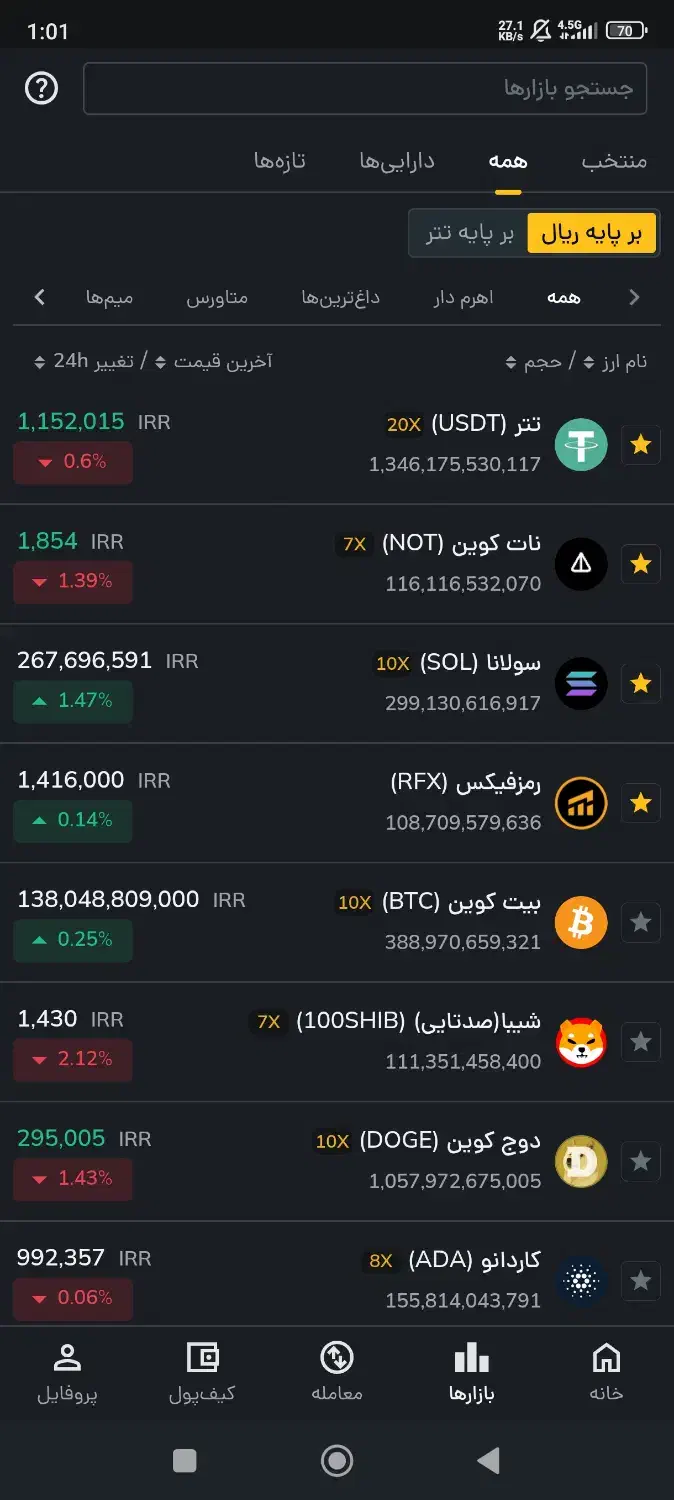This screenshot has width=674, height=1500.
Task: Filter by داغ‌ترین‌ها category
Action: (341, 297)
